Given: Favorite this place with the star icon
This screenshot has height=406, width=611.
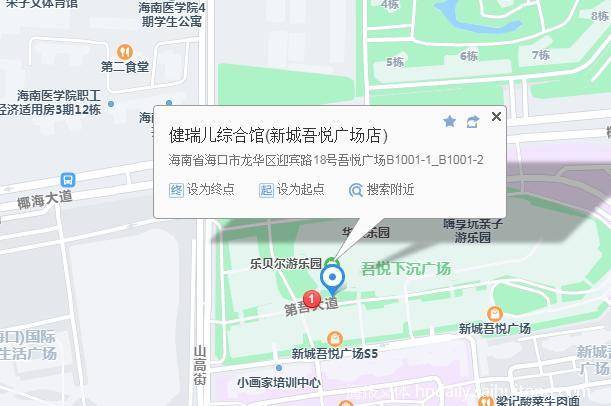Looking at the screenshot, I should pos(450,121).
